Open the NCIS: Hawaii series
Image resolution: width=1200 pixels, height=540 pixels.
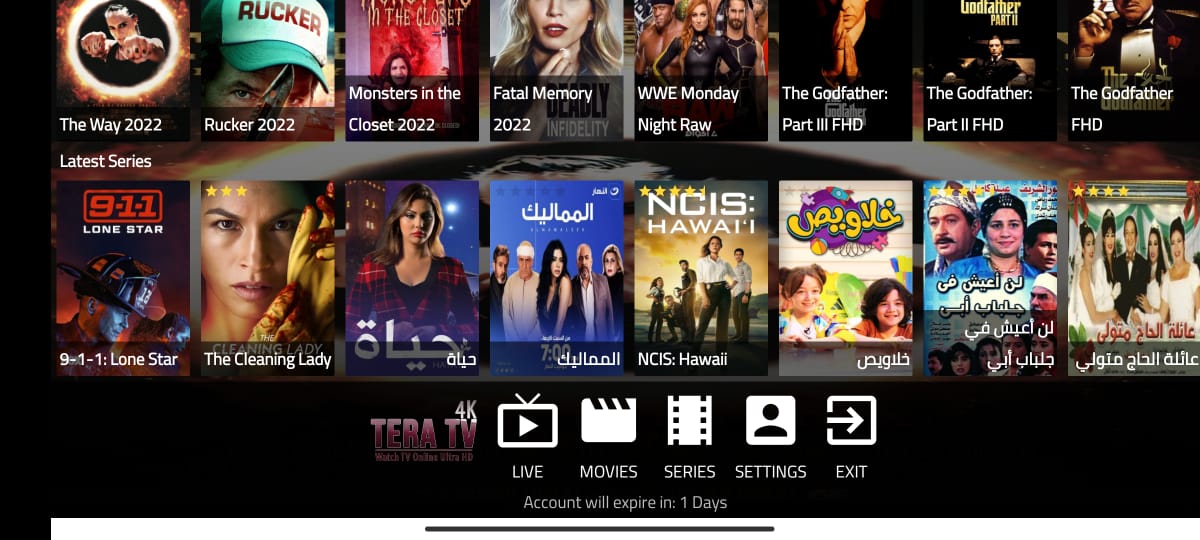coord(701,278)
